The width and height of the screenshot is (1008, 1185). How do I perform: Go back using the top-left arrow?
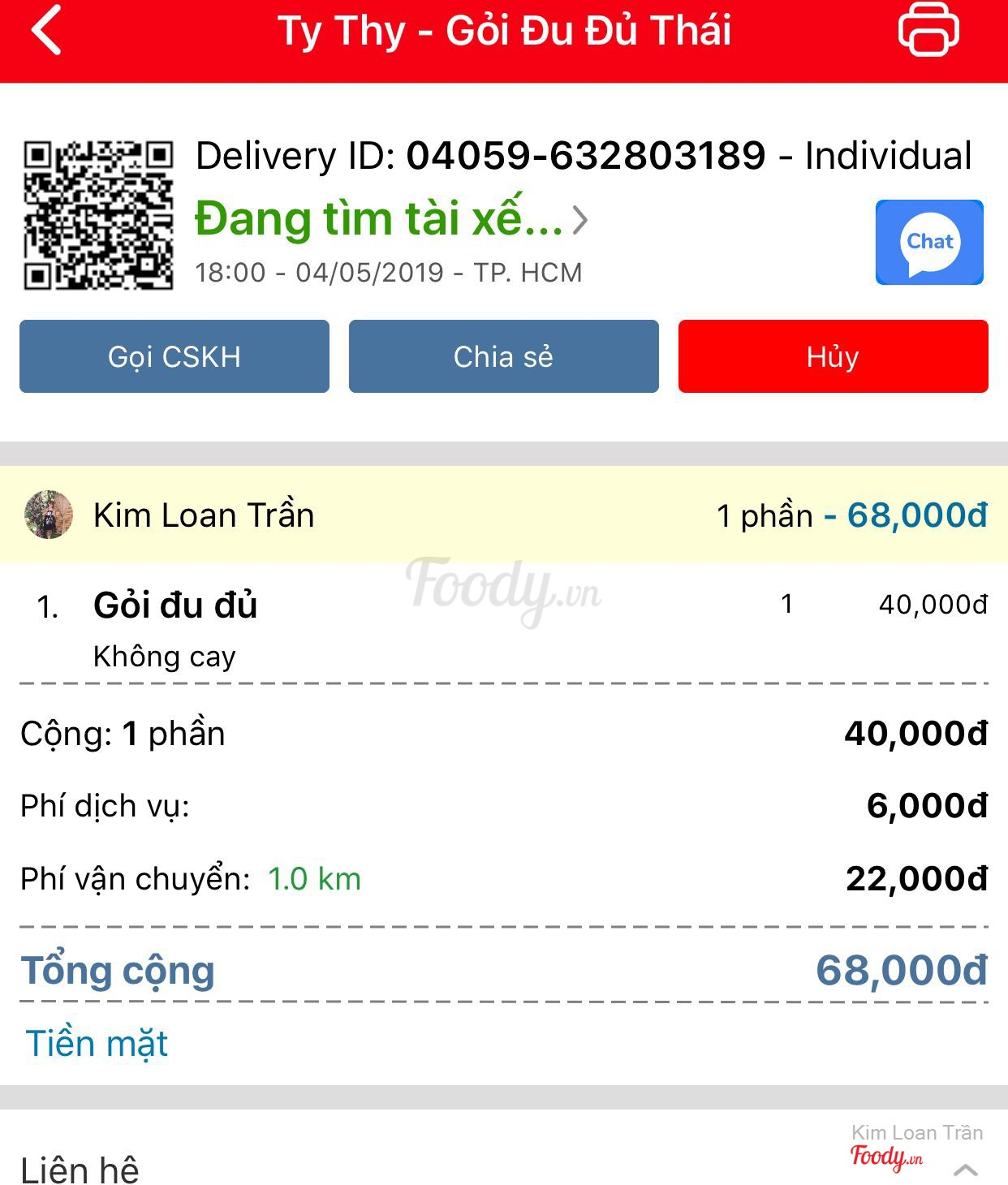[x=47, y=31]
